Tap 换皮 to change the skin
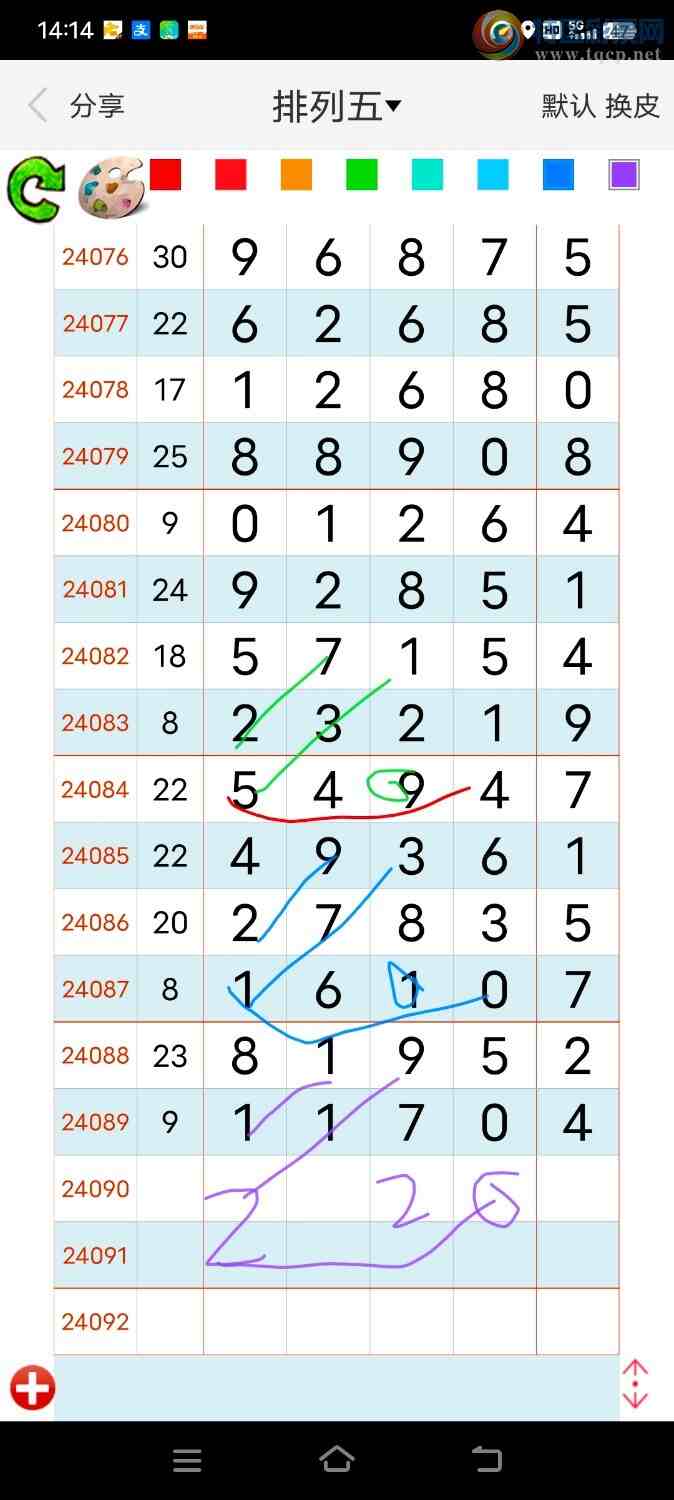 pos(633,106)
